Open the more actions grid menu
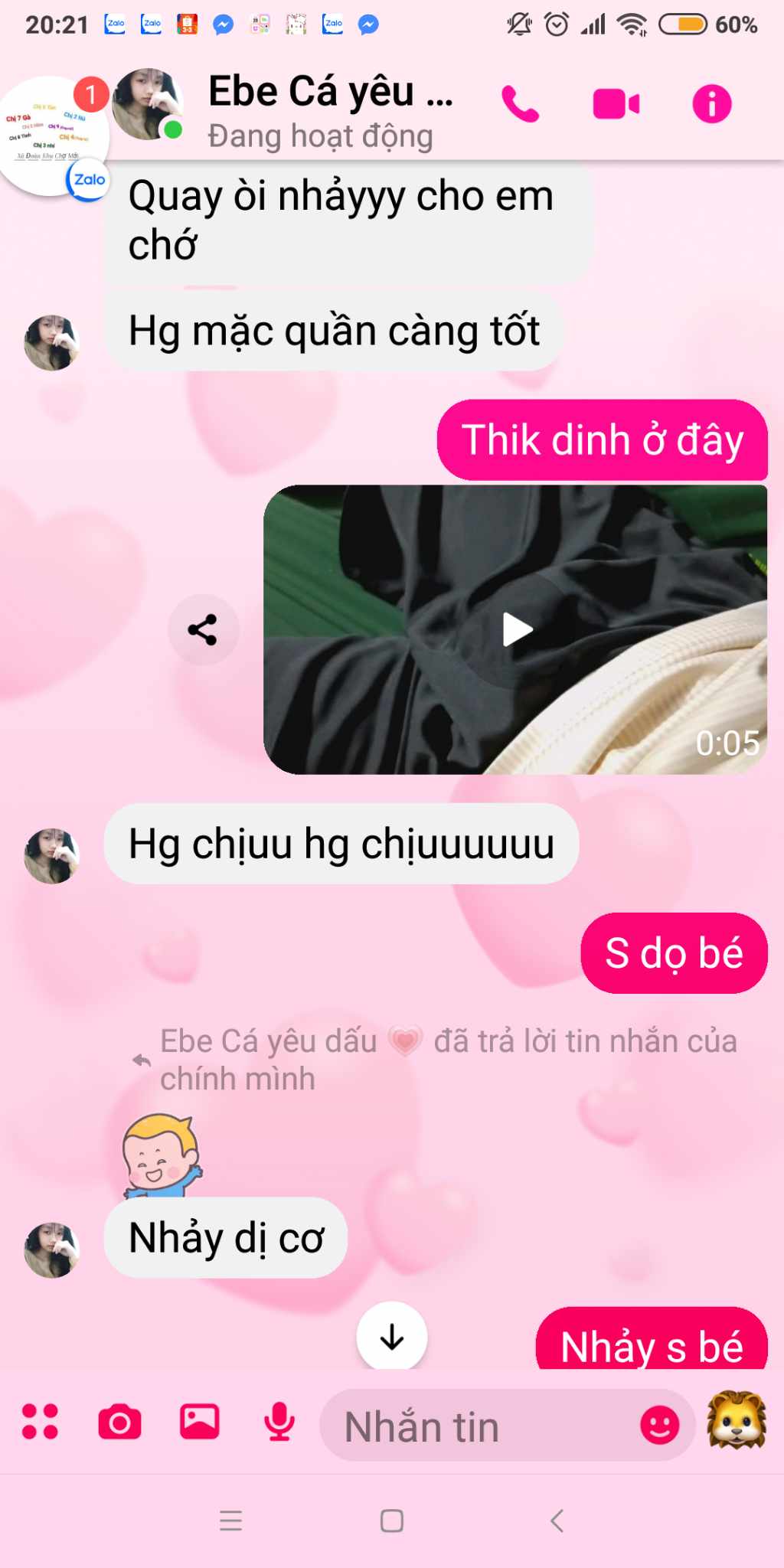The height and width of the screenshot is (1568, 784). (40, 1422)
